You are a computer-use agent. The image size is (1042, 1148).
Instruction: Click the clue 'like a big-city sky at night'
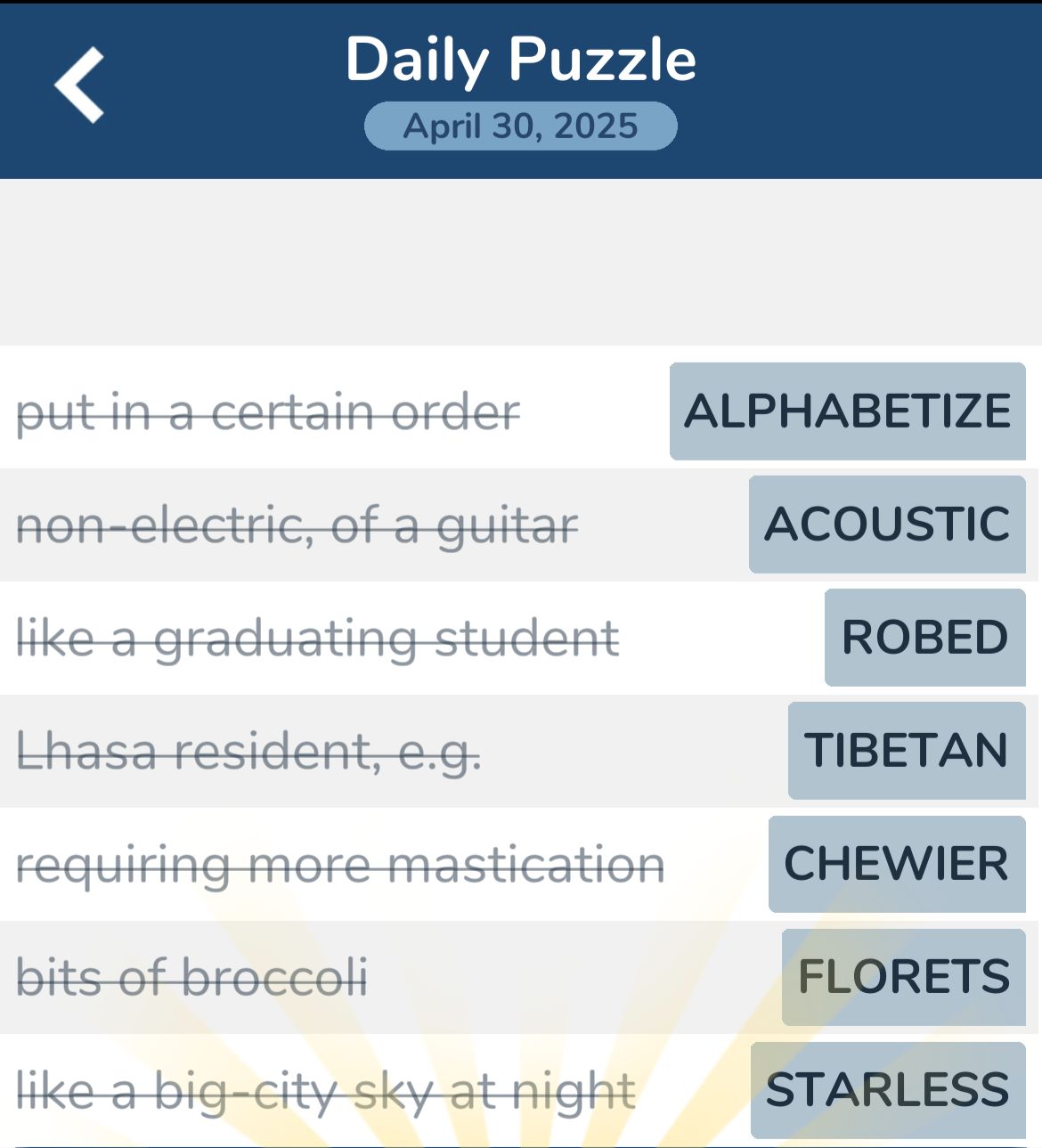(x=327, y=1088)
